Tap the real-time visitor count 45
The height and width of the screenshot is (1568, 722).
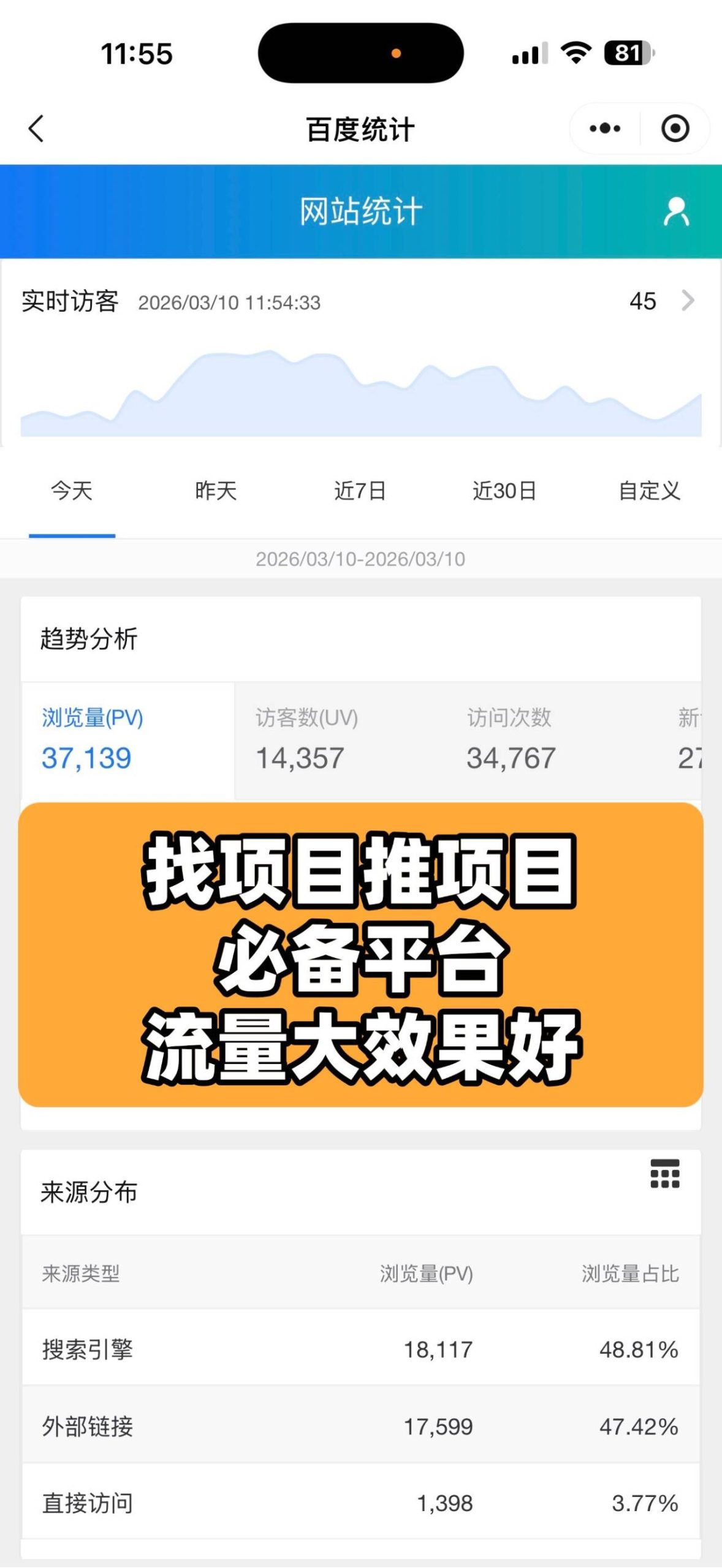tap(641, 301)
